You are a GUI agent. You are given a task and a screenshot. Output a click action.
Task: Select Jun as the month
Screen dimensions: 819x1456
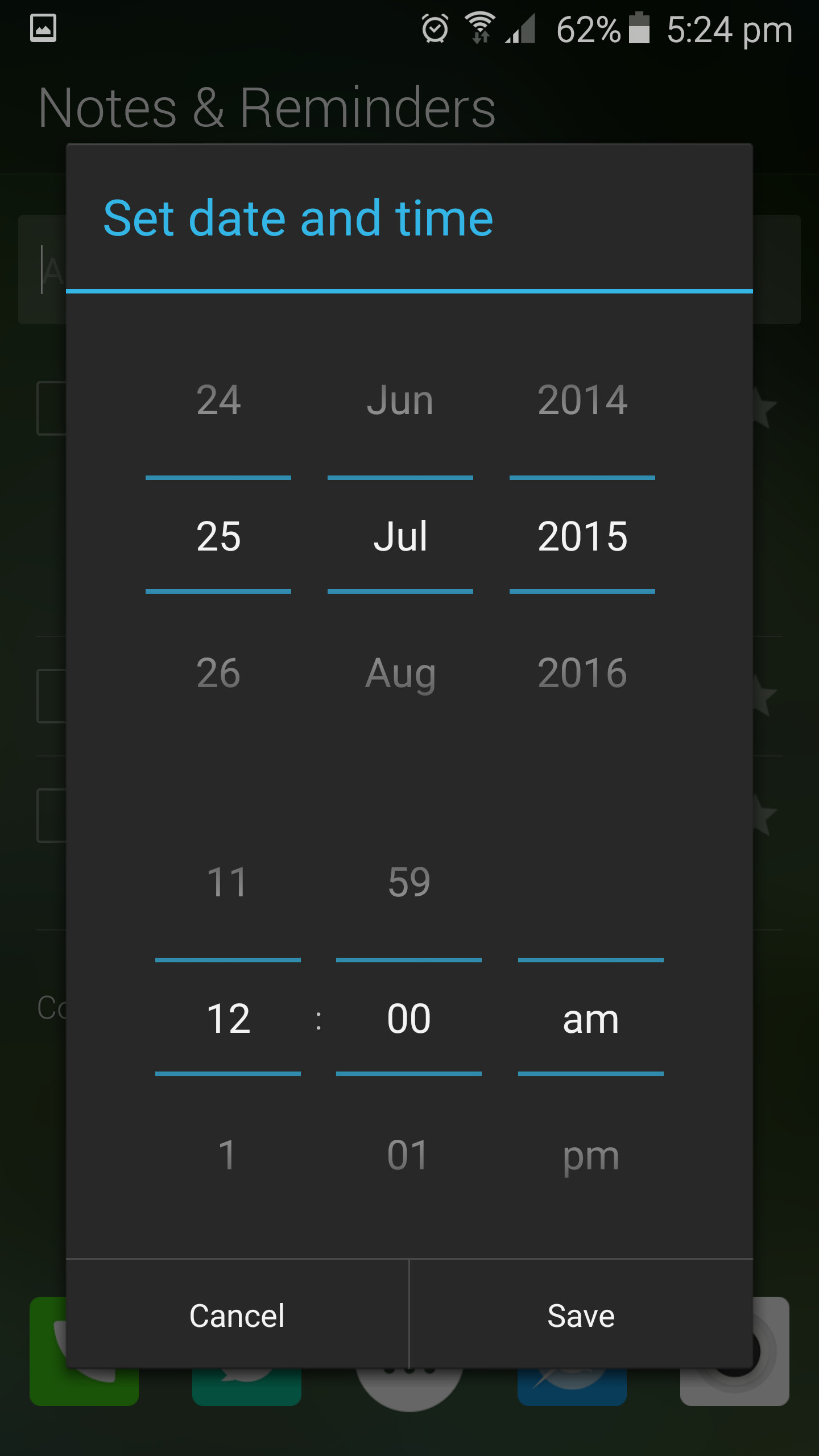point(400,400)
